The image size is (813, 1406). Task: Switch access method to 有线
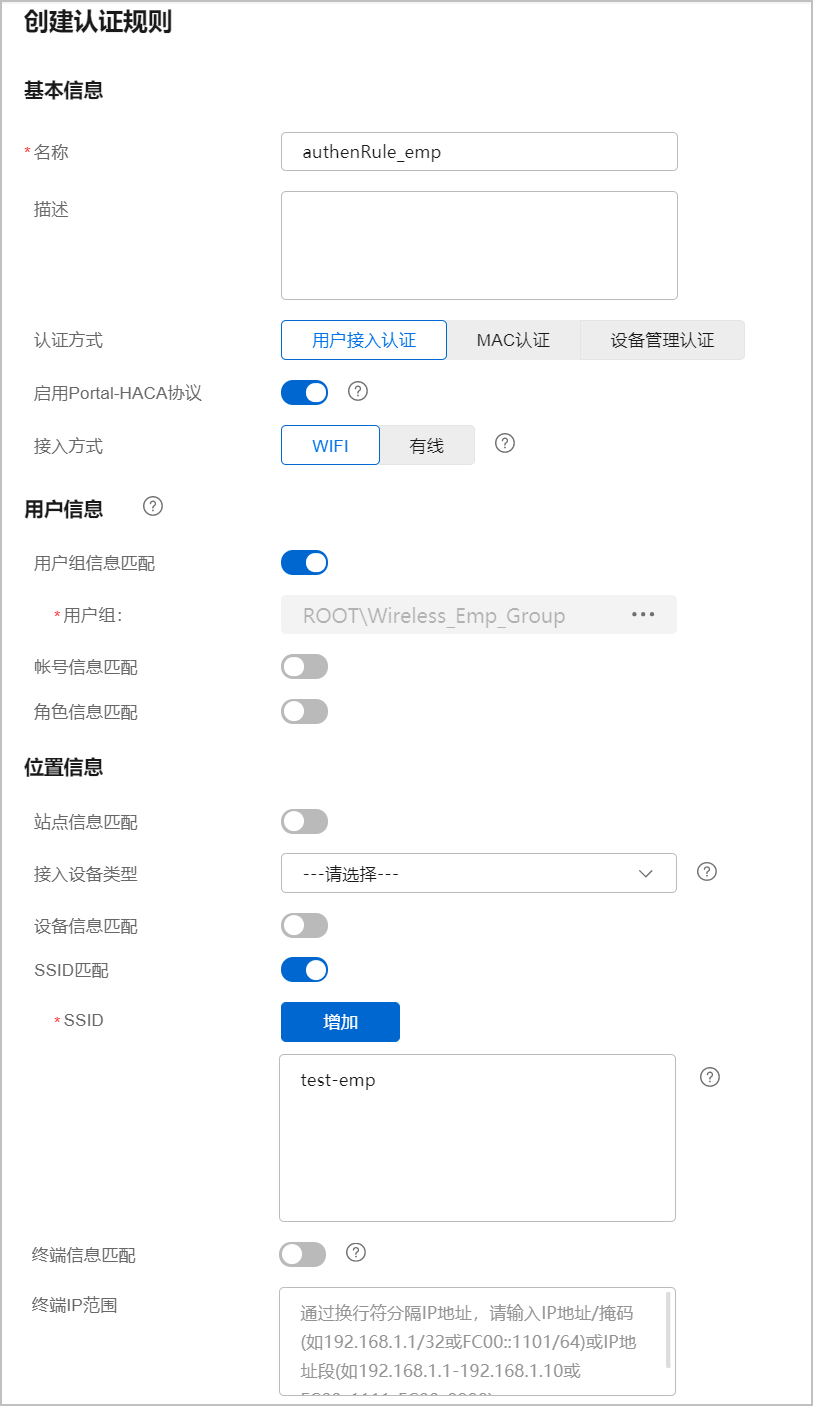[x=427, y=445]
